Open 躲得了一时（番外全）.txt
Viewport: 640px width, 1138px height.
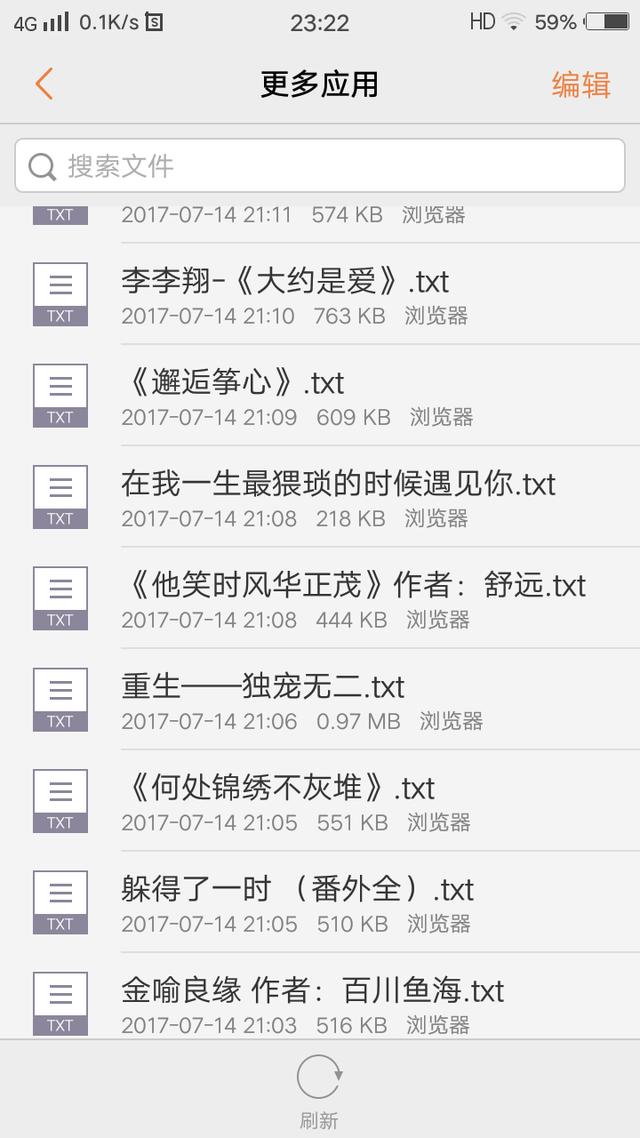coord(320,901)
